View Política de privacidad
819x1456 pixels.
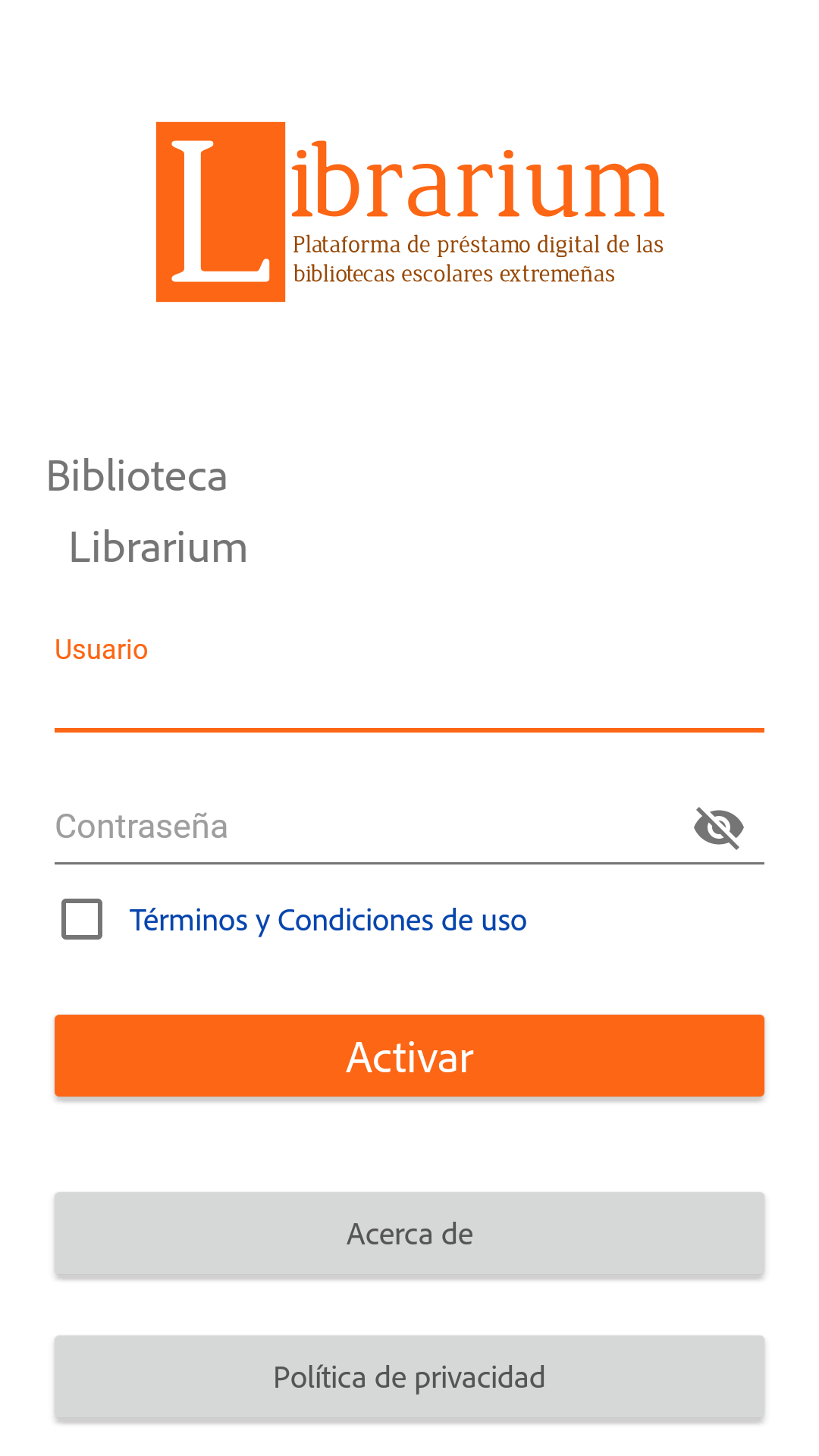(x=409, y=1377)
